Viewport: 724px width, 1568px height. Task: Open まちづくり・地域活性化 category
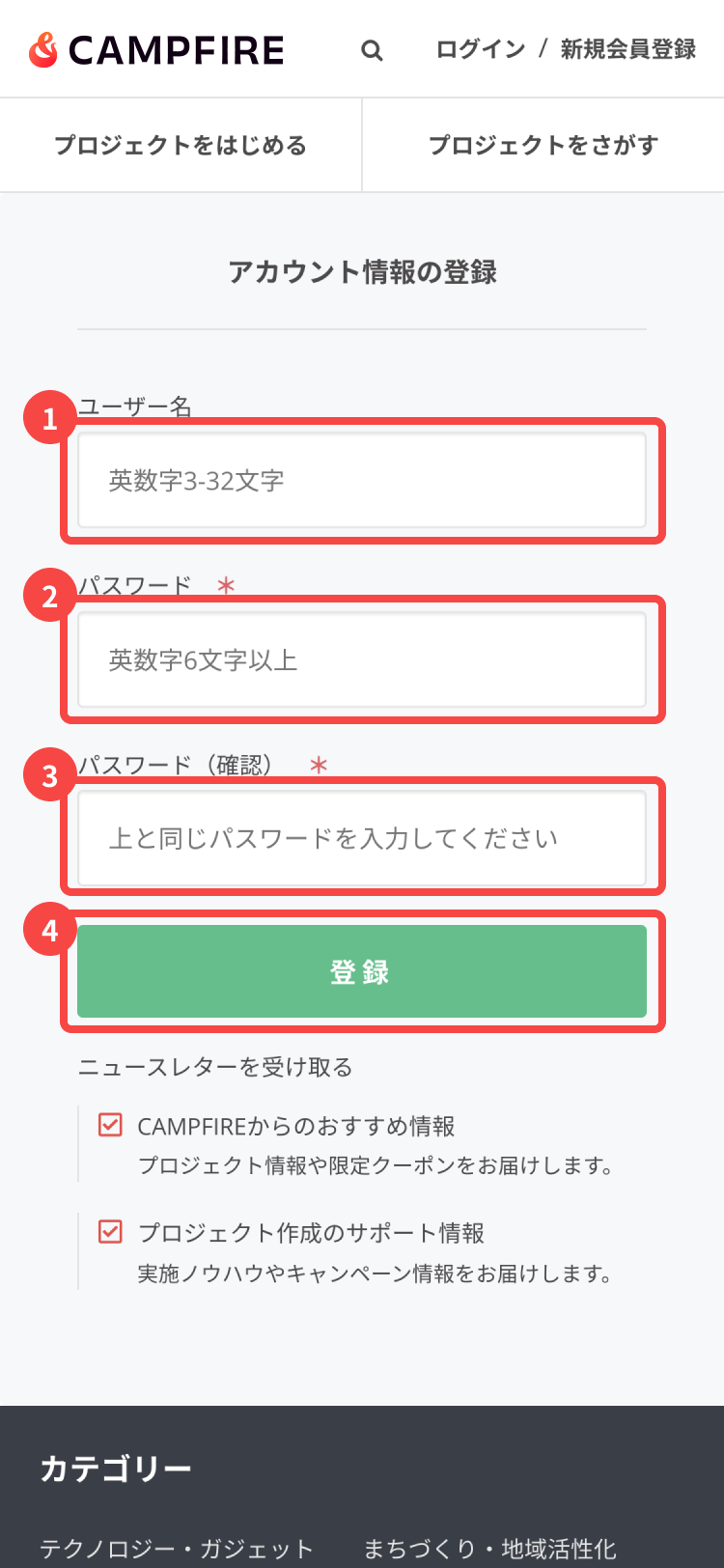coord(489,1549)
